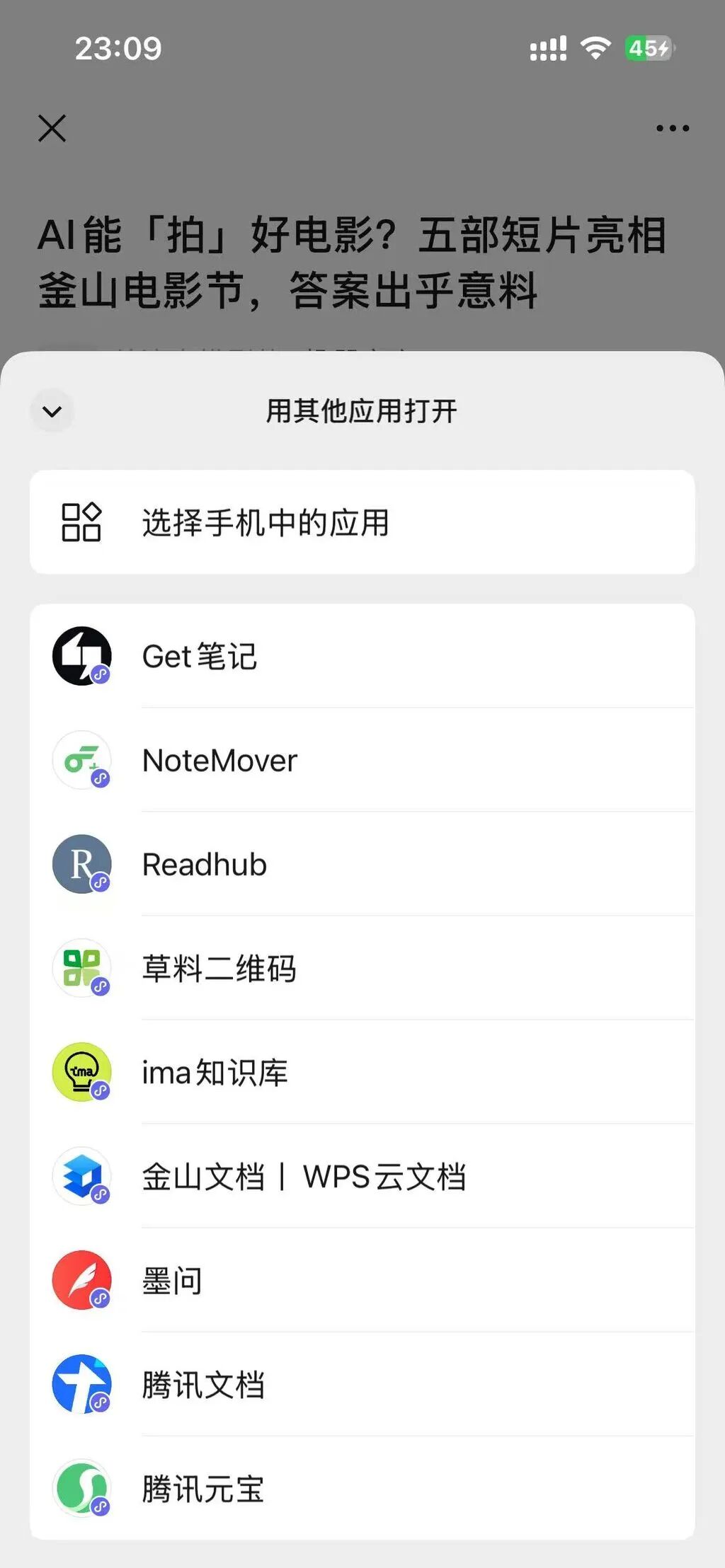Select Readhub to open the article

362,864
